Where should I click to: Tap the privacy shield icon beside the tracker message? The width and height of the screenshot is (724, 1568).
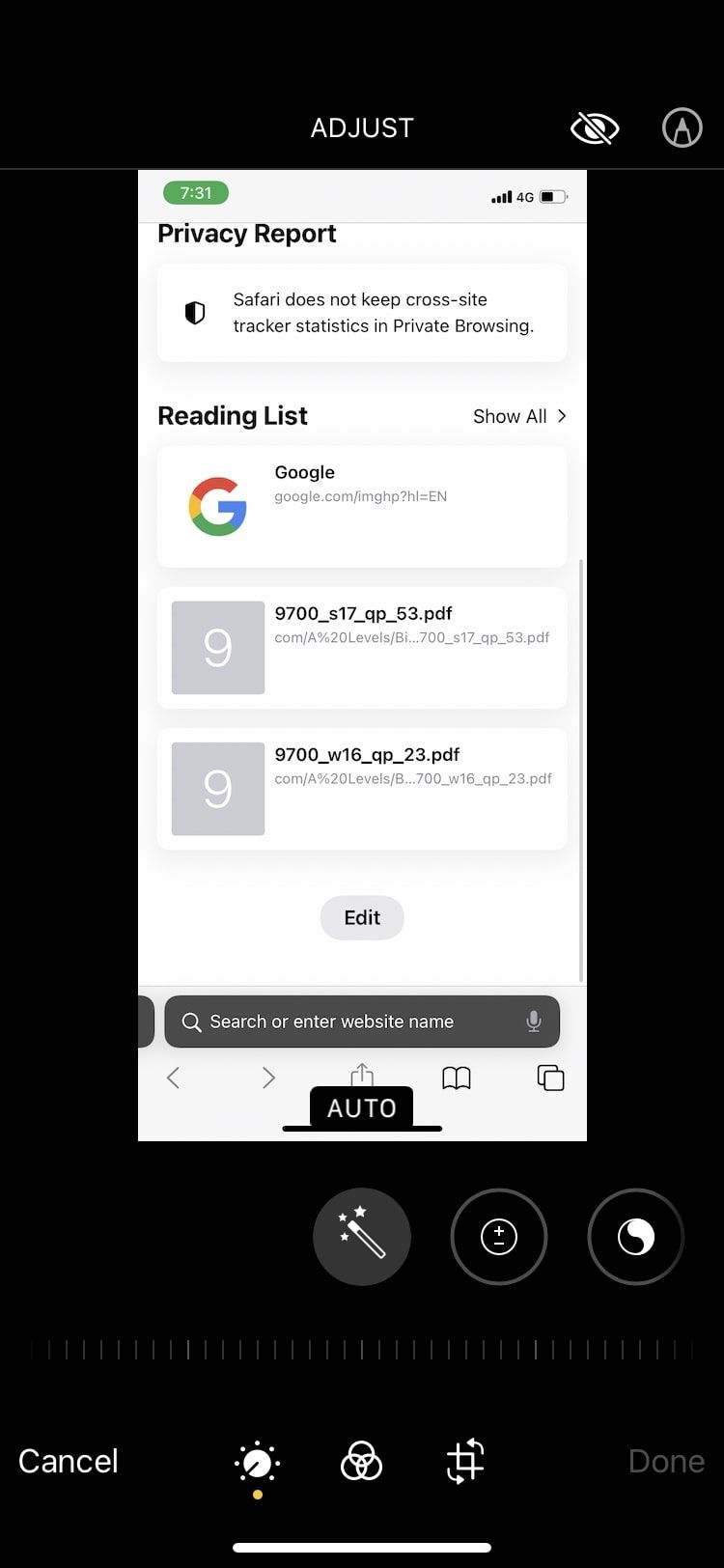click(x=195, y=312)
